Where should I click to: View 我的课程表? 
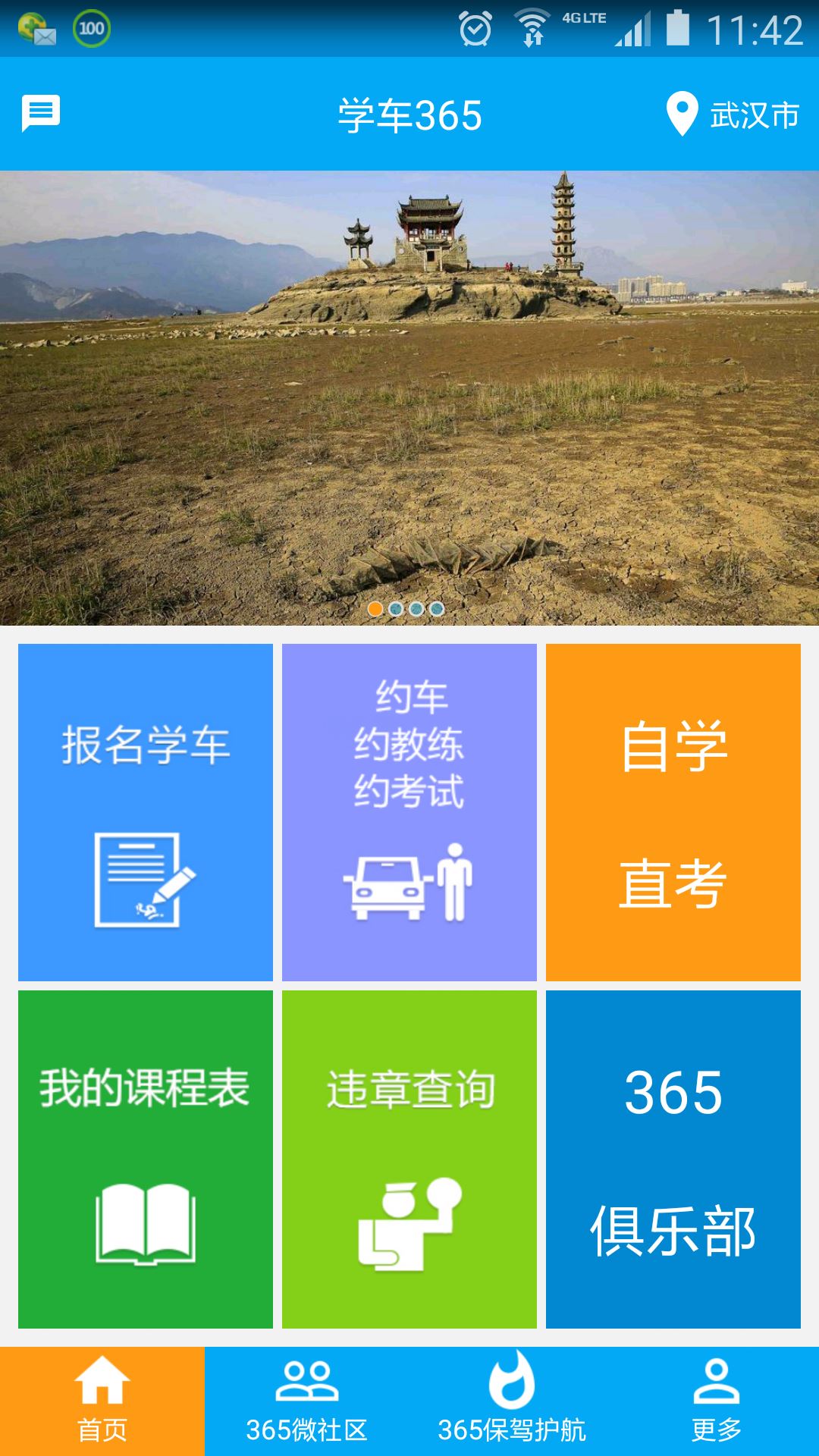pos(145,1159)
